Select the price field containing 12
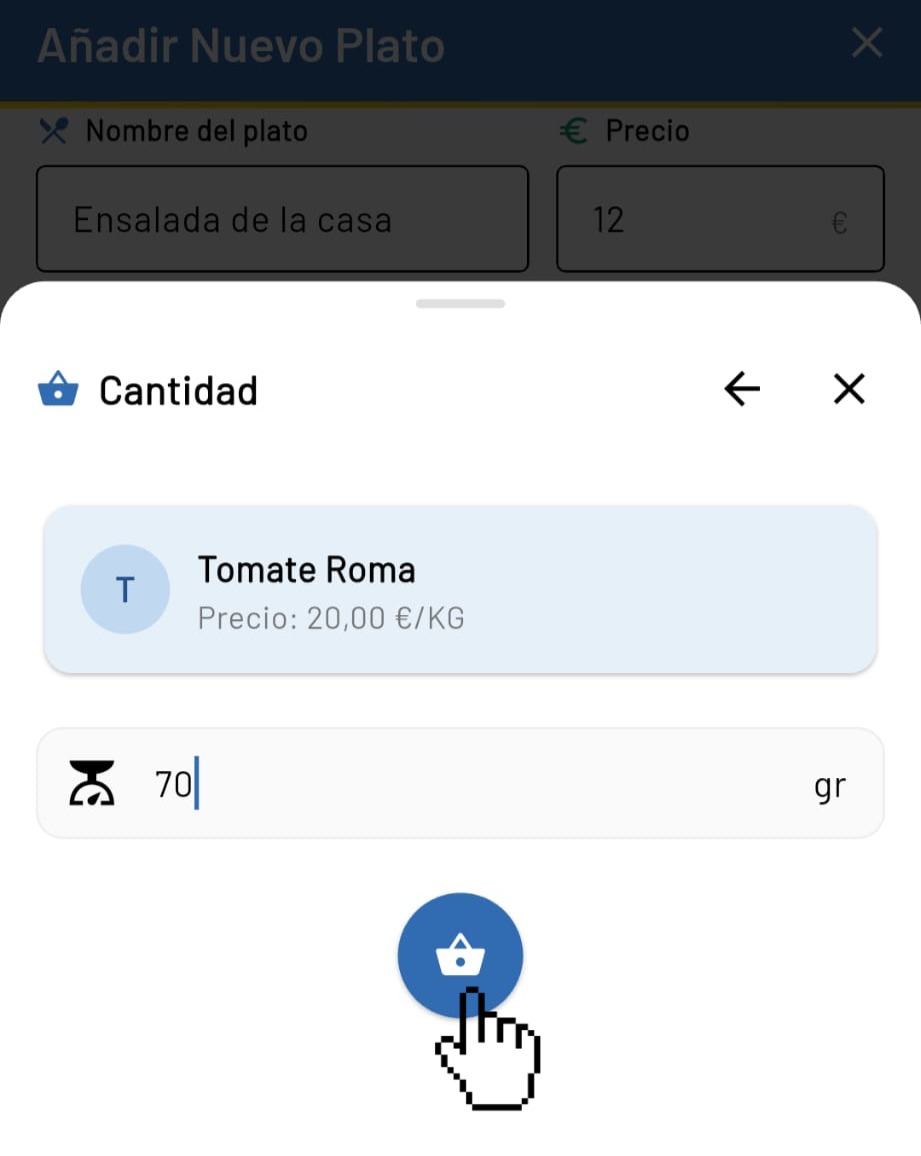 tap(700, 220)
